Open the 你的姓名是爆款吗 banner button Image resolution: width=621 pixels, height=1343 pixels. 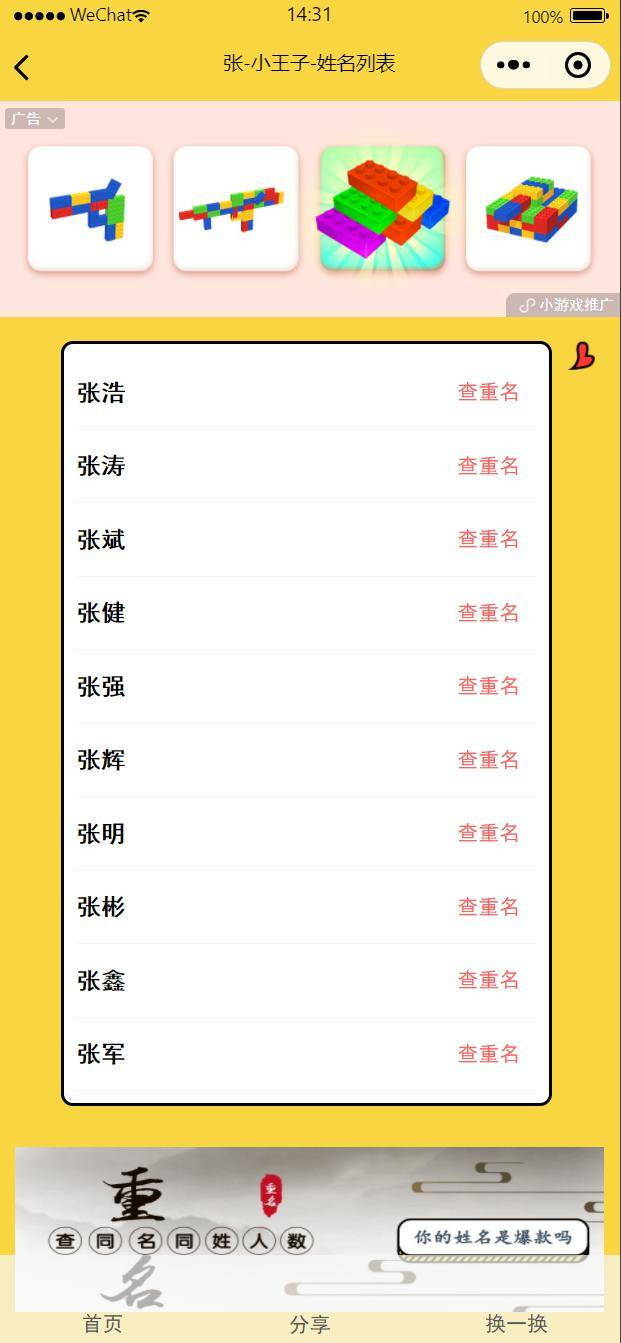pos(492,1238)
